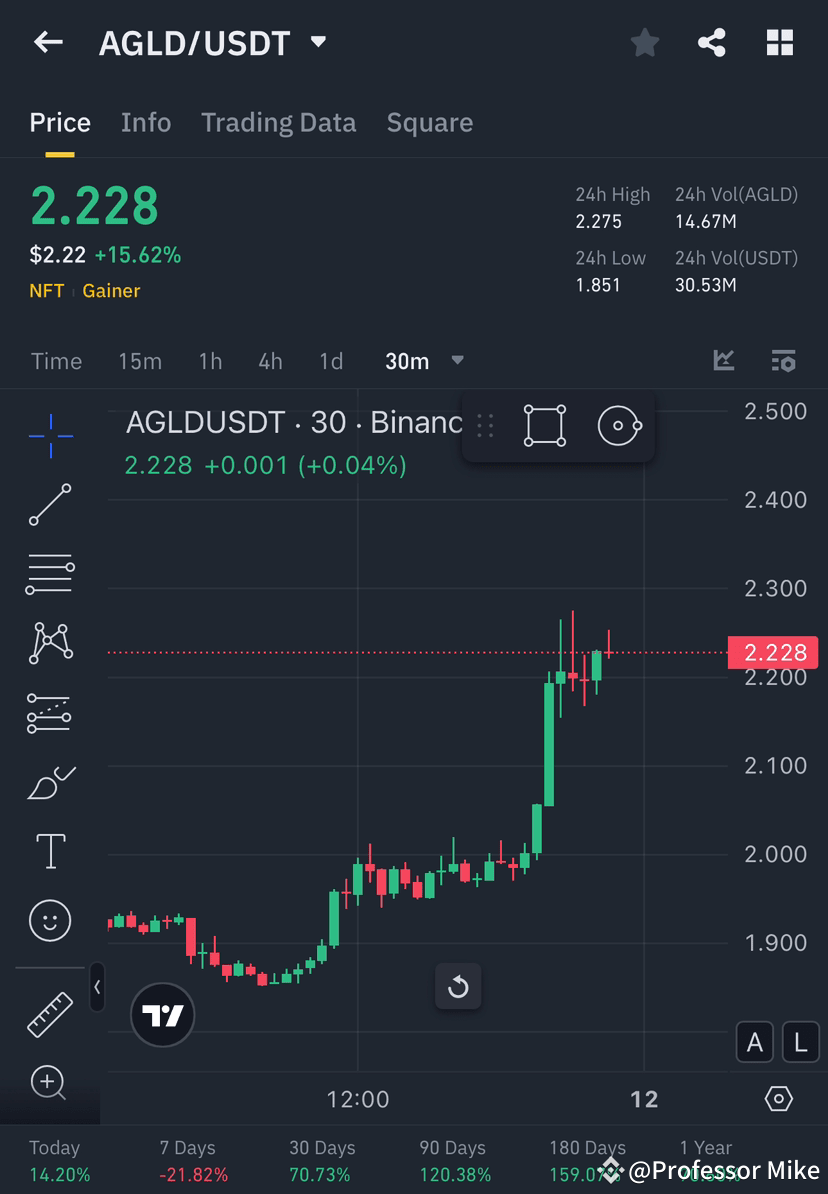Select the Trend Line drawing tool
This screenshot has width=828, height=1194.
click(x=50, y=505)
